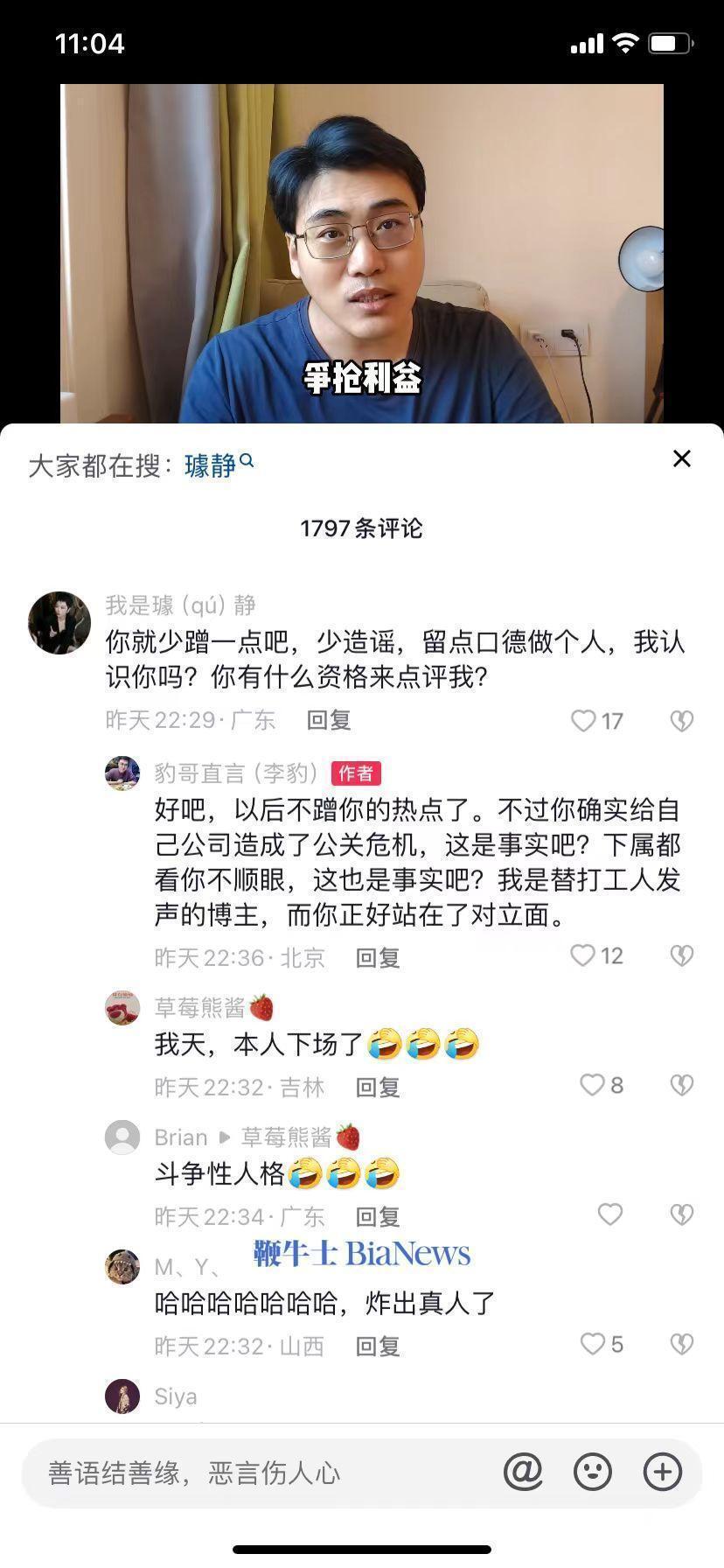Dislike the comment by 我是璩(qú)静
The width and height of the screenshot is (724, 1568).
[x=681, y=720]
